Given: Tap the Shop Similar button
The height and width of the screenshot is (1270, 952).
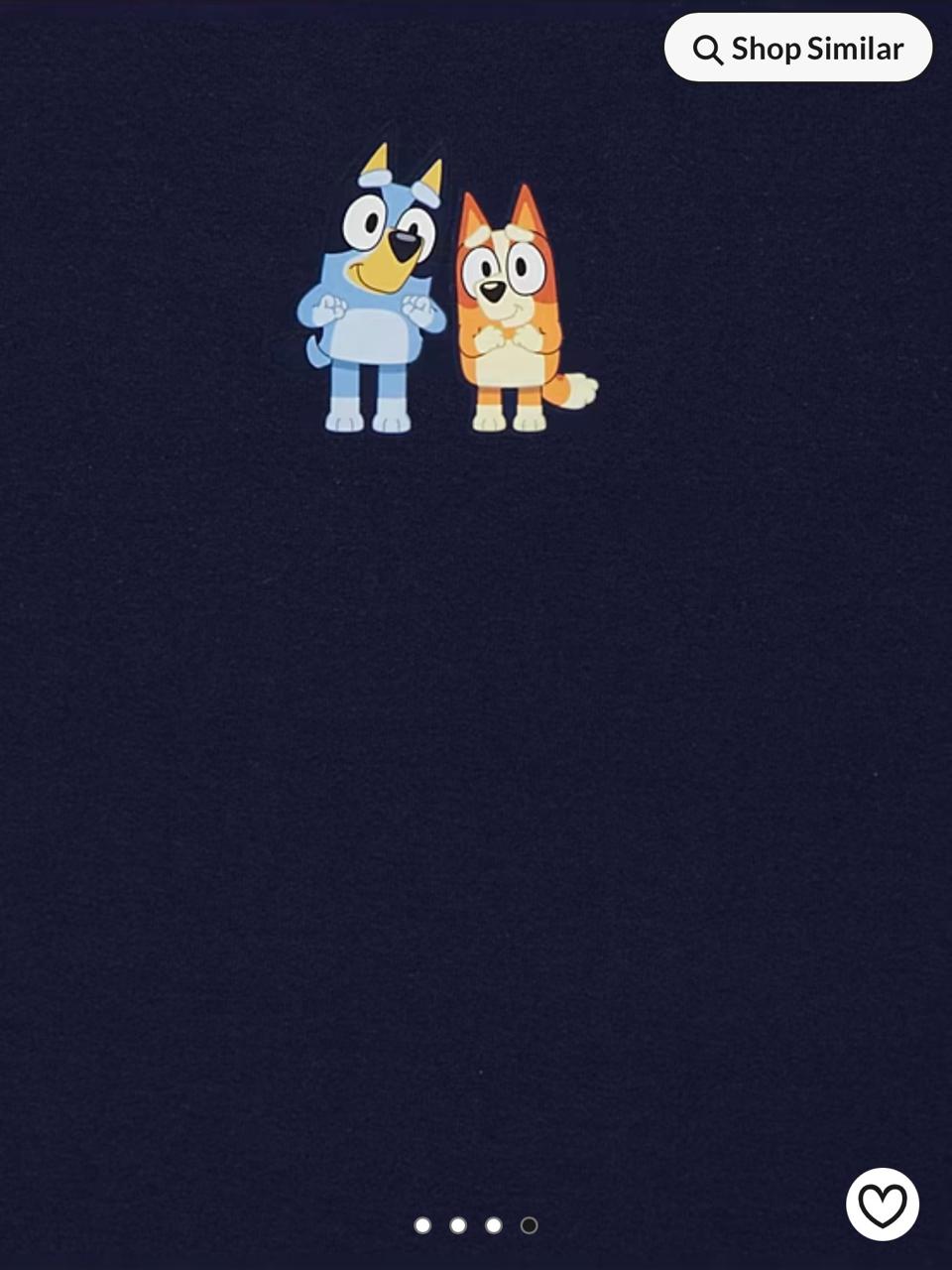Looking at the screenshot, I should click(798, 48).
